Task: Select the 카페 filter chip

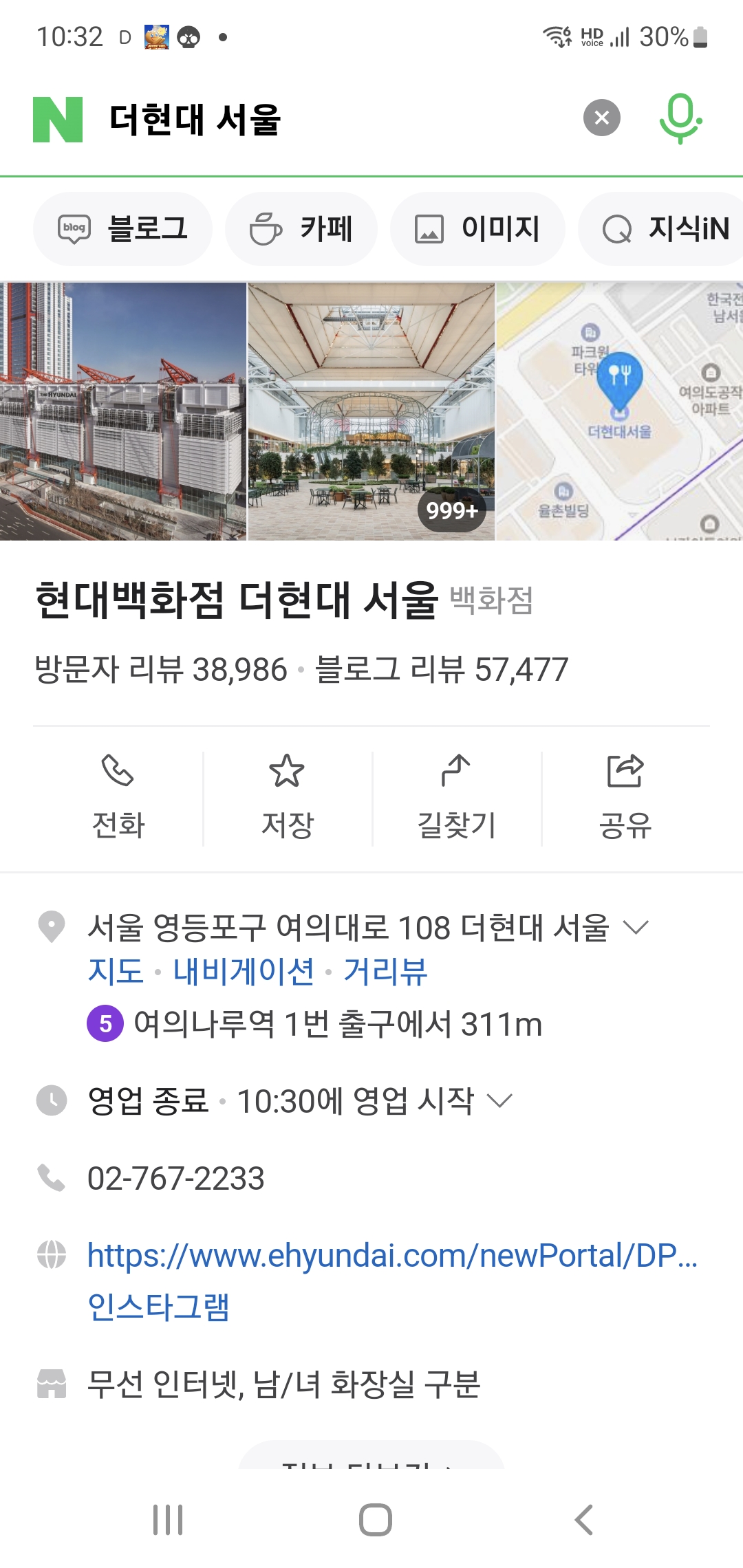Action: point(301,229)
